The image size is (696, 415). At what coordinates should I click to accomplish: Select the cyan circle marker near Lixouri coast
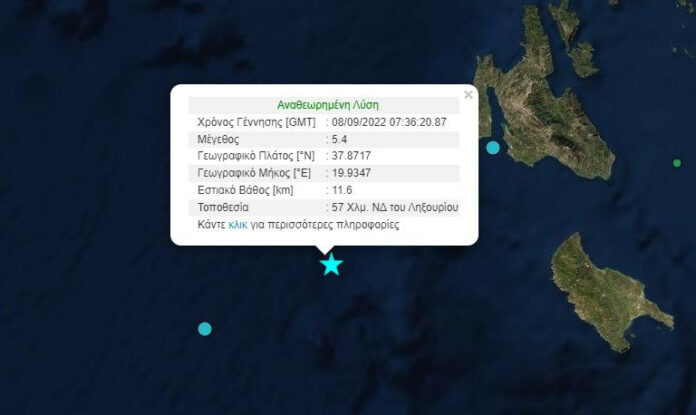coord(493,148)
